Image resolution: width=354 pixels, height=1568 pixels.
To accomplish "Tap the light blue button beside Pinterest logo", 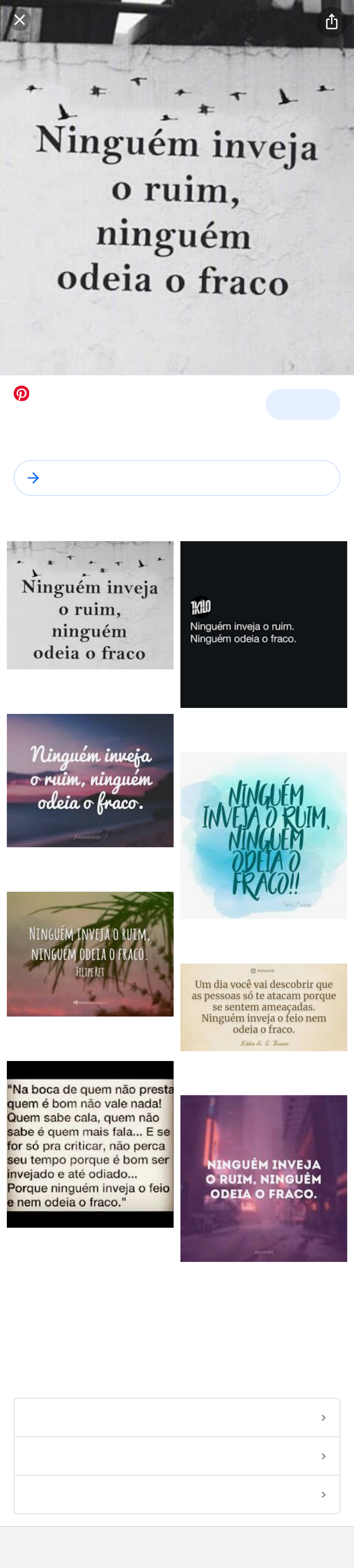I will [x=302, y=404].
